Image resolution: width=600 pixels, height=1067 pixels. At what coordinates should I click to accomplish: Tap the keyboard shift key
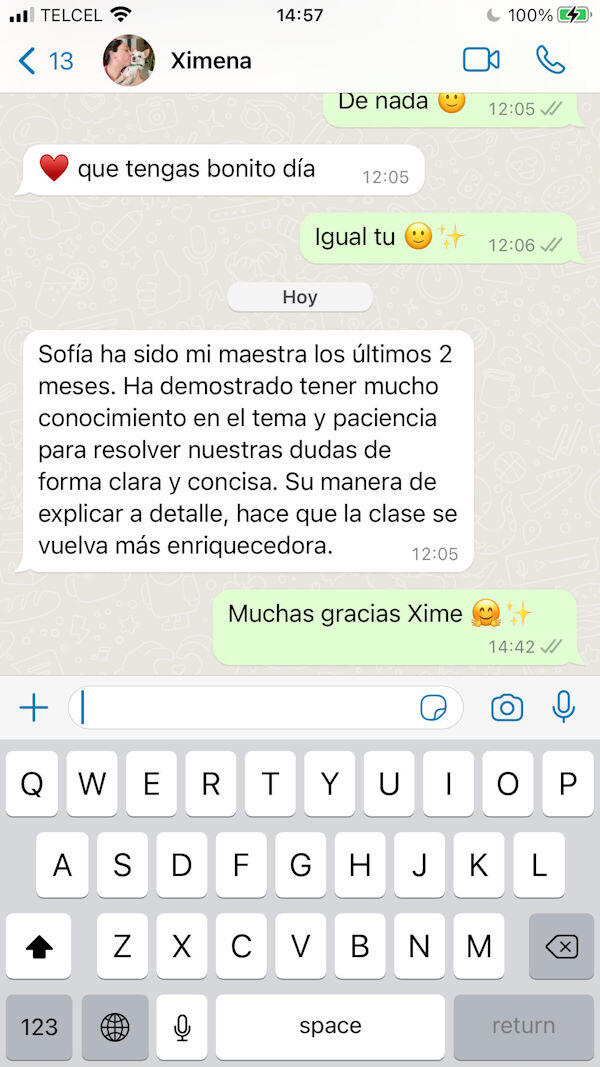(39, 947)
